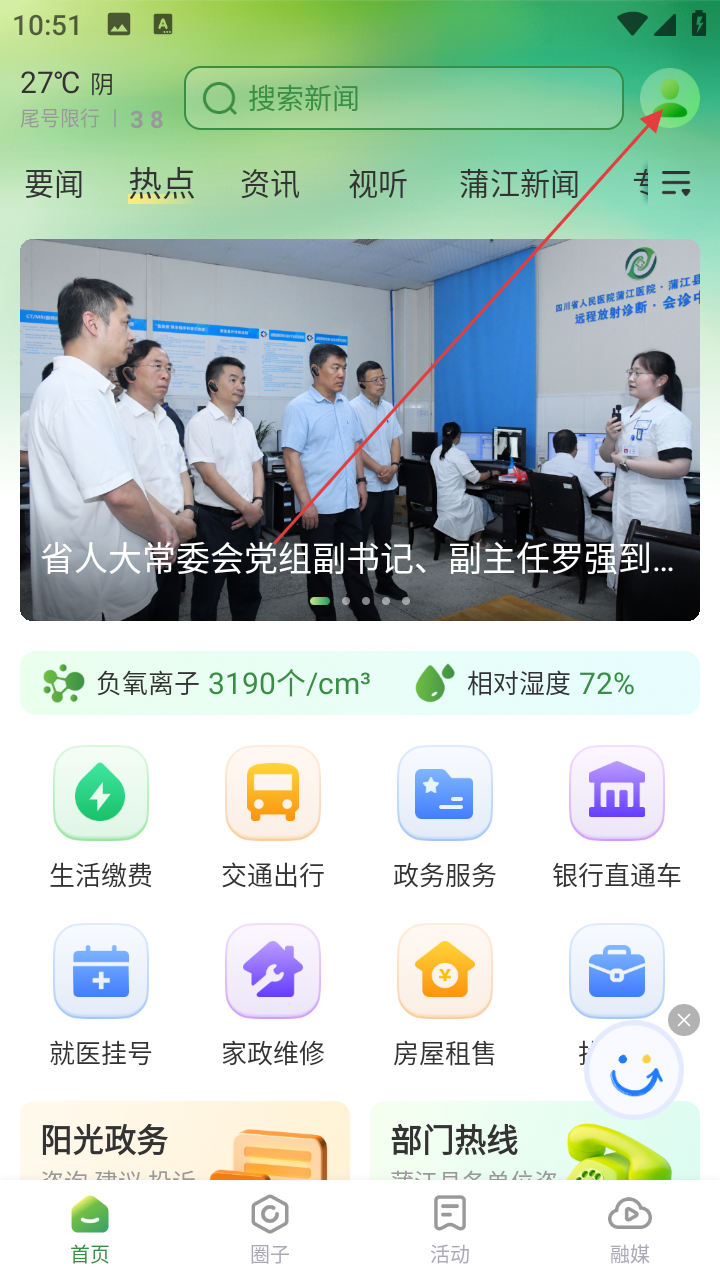Viewport: 720px width, 1280px height.
Task: Select the 资讯 tab
Action: click(269, 184)
